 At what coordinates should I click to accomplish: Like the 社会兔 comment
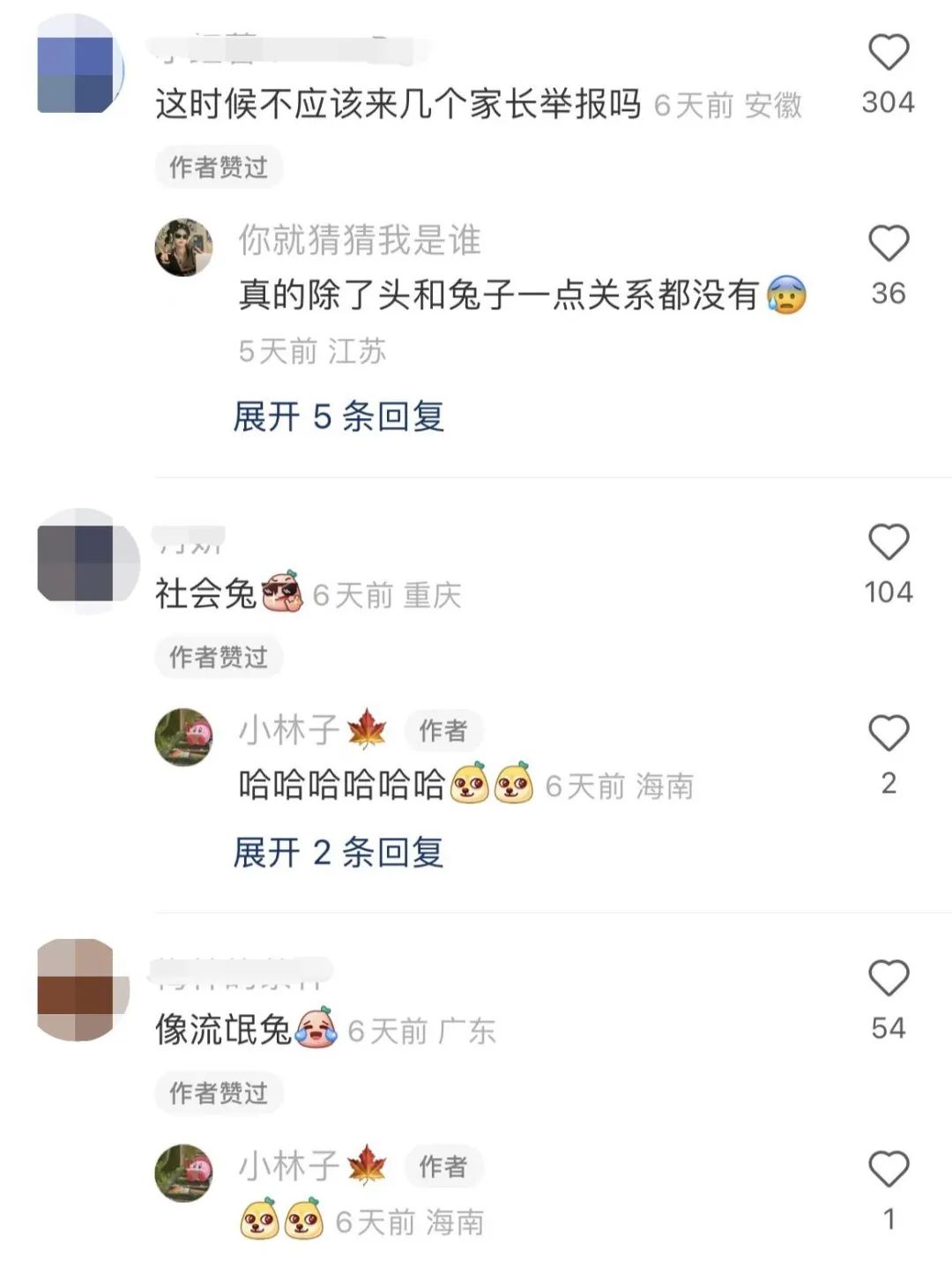[888, 541]
